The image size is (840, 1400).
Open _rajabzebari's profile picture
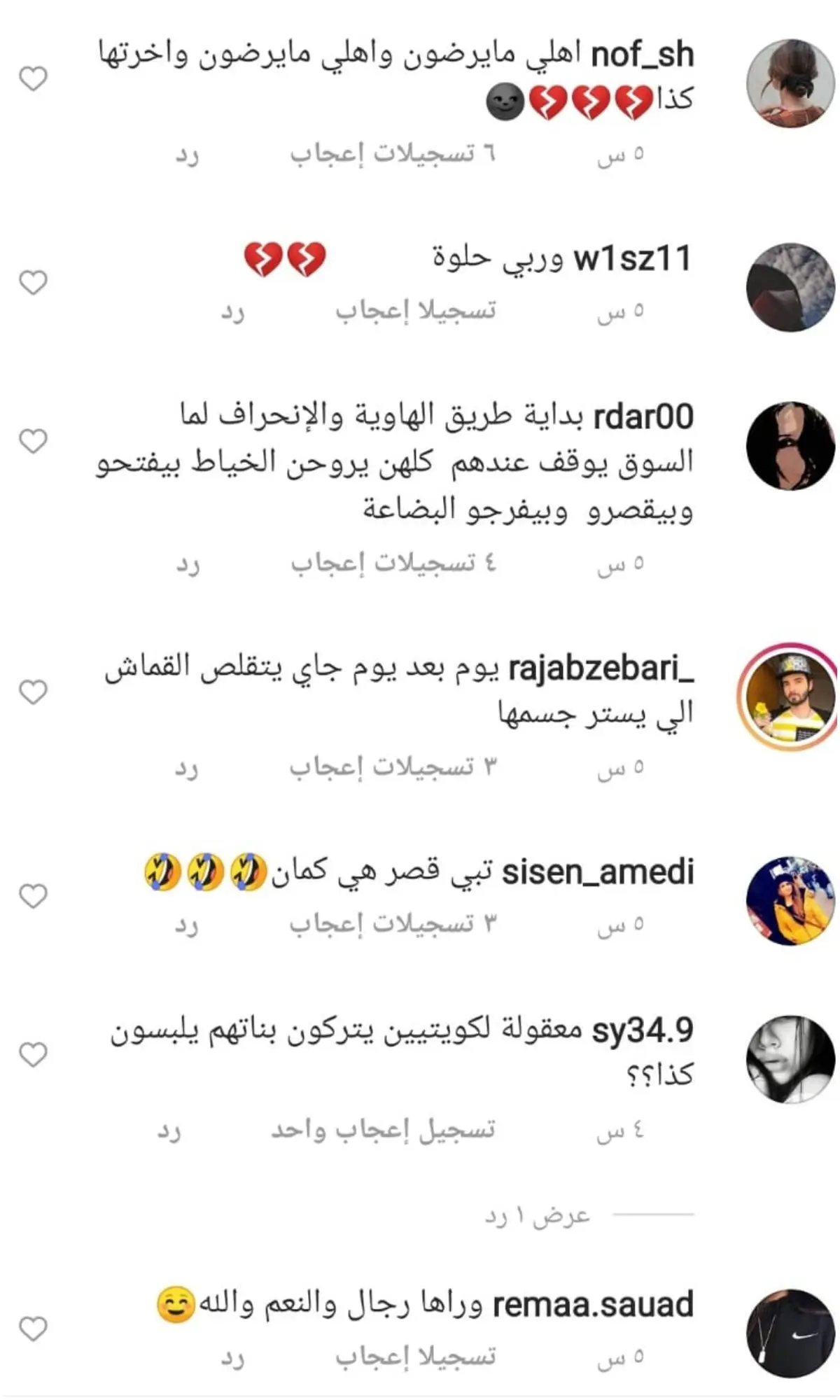[790, 697]
